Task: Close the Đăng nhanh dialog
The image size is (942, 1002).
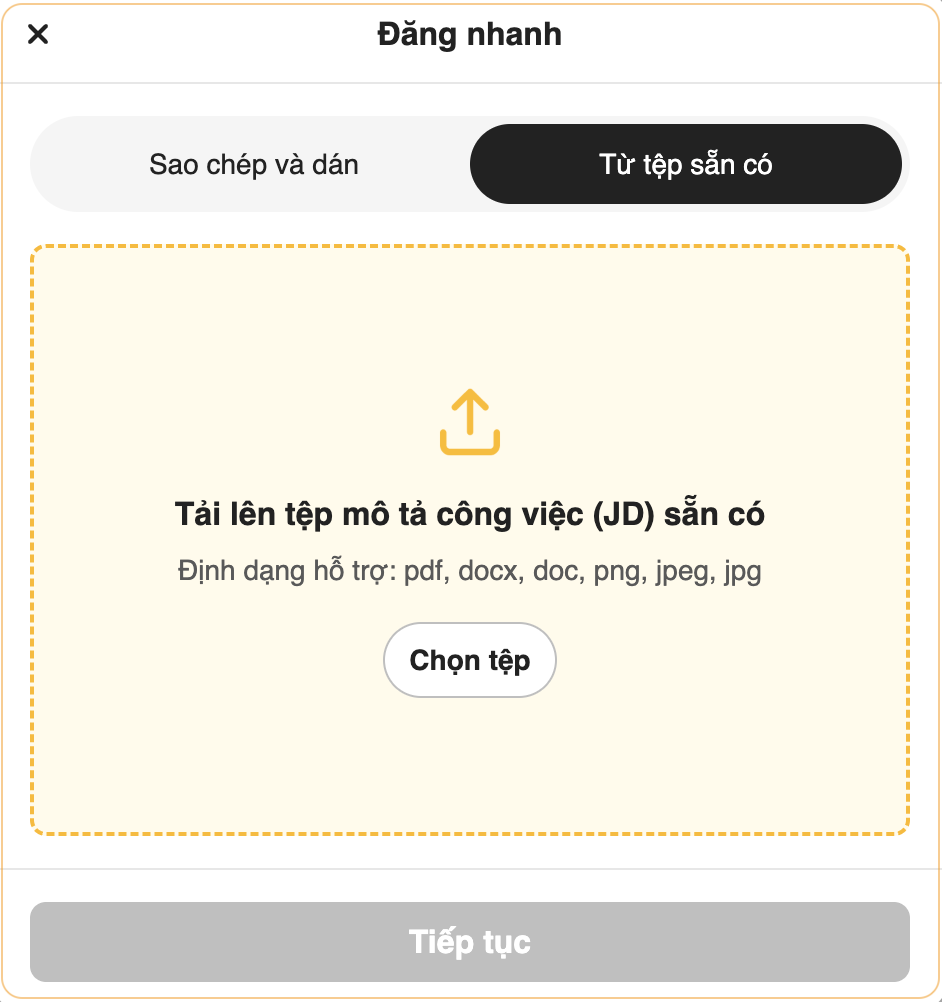Action: click(38, 35)
